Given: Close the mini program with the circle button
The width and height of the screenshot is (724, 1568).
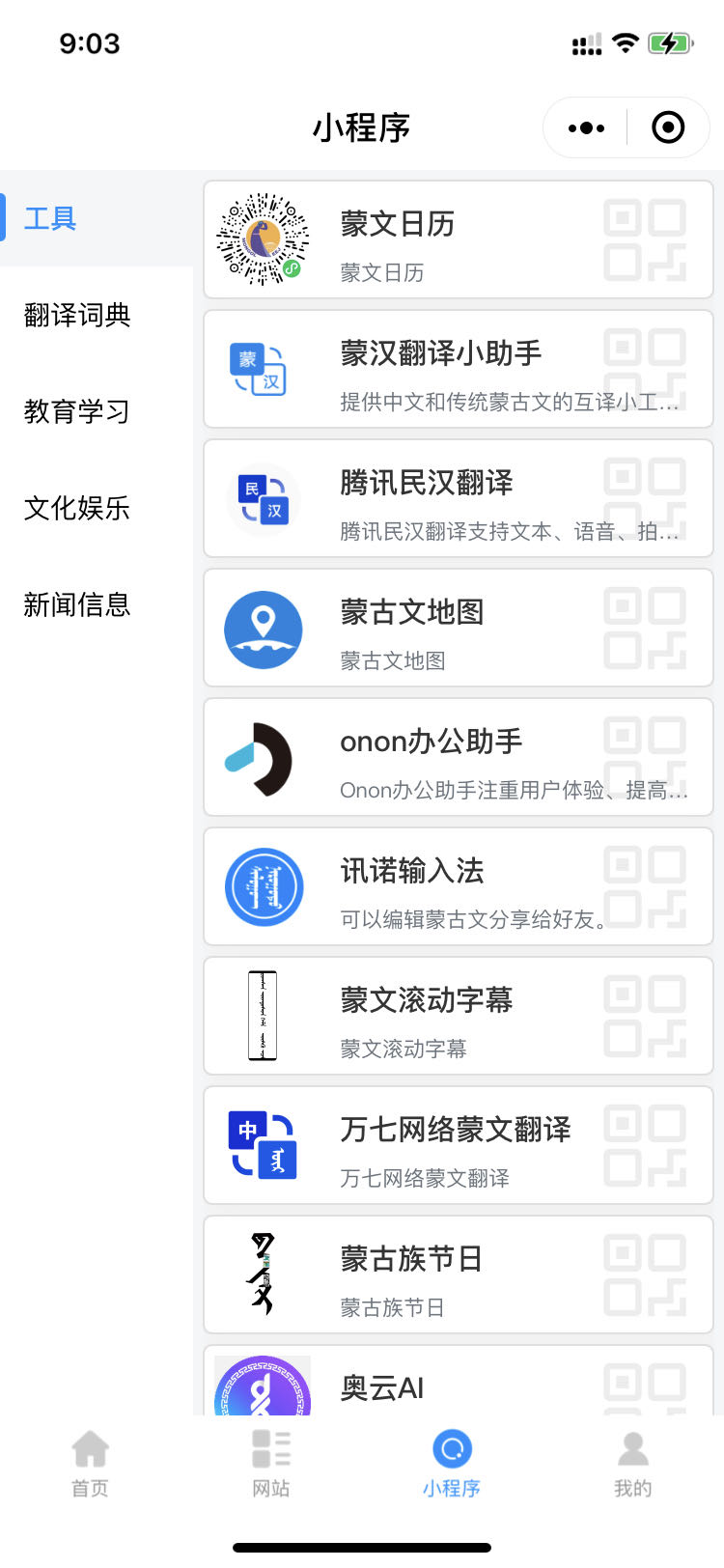Looking at the screenshot, I should (668, 127).
